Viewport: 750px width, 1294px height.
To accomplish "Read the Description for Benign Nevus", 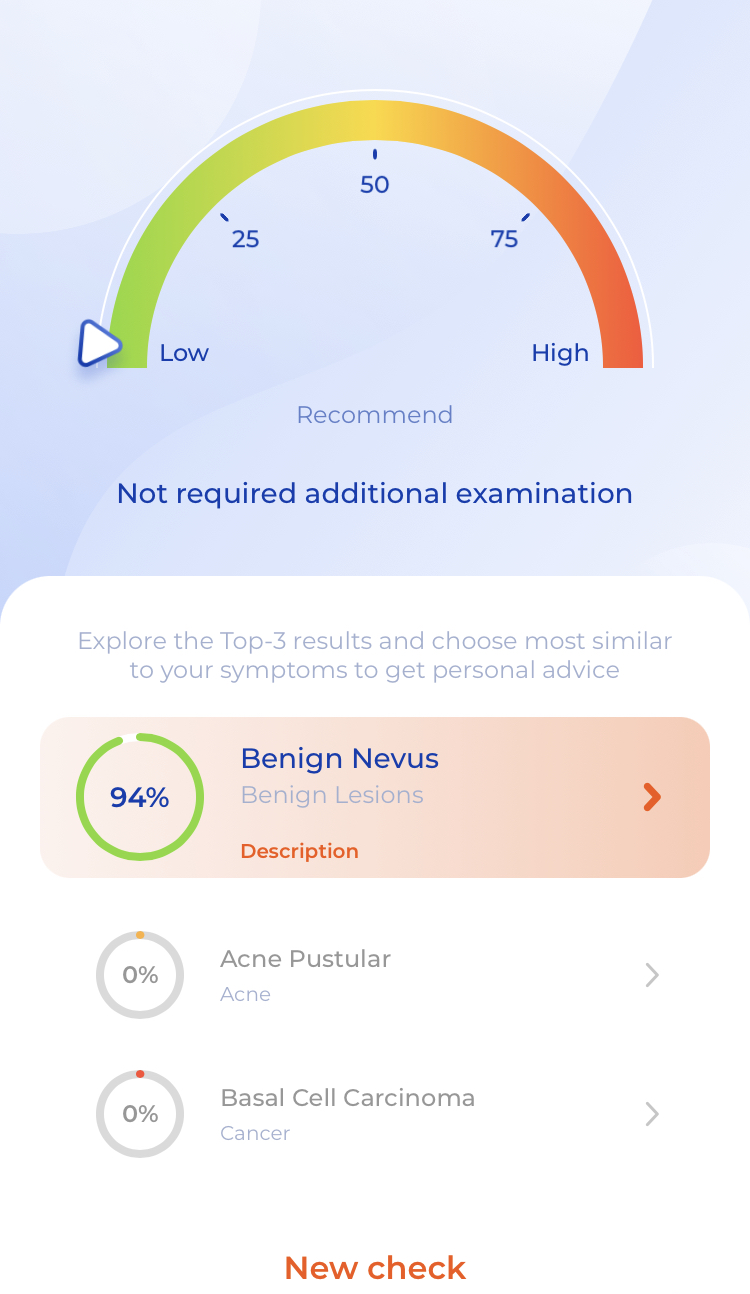I will (299, 851).
